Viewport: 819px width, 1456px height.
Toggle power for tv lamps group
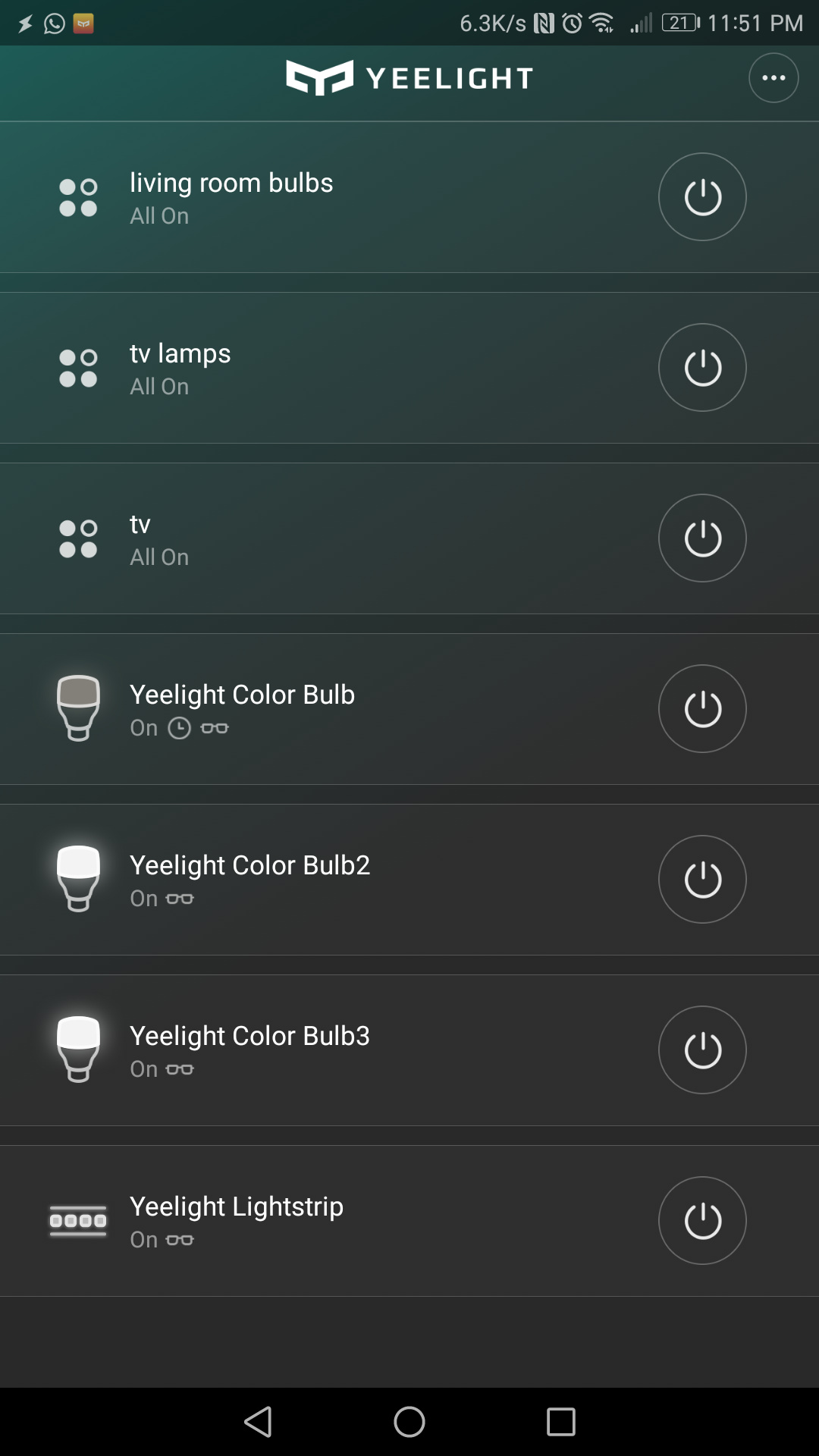(x=702, y=368)
